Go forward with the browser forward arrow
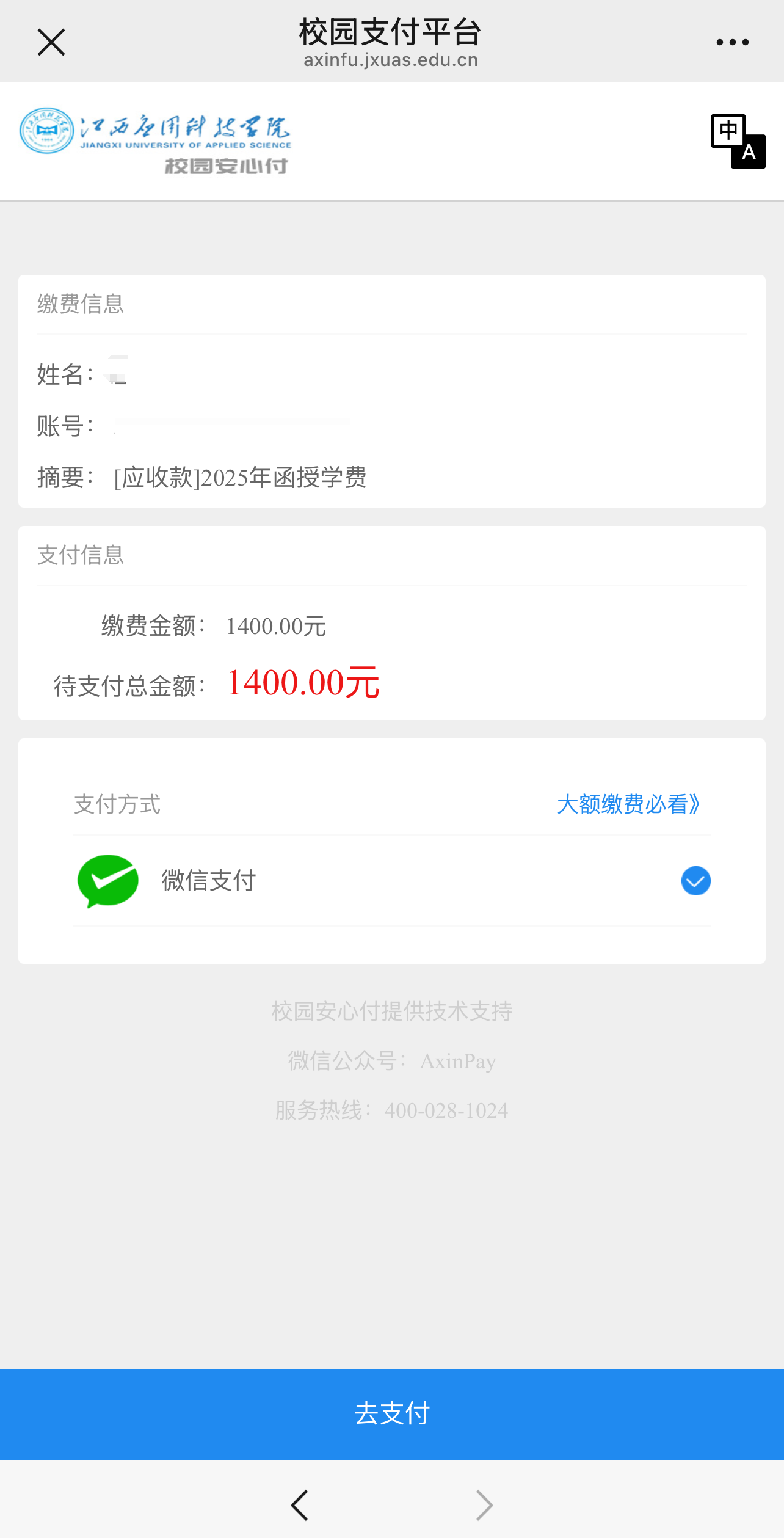784x1538 pixels. tap(484, 1505)
